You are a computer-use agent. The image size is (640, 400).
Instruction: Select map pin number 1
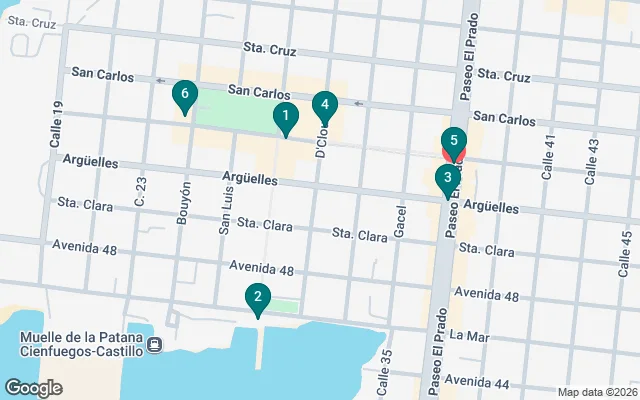(x=286, y=119)
